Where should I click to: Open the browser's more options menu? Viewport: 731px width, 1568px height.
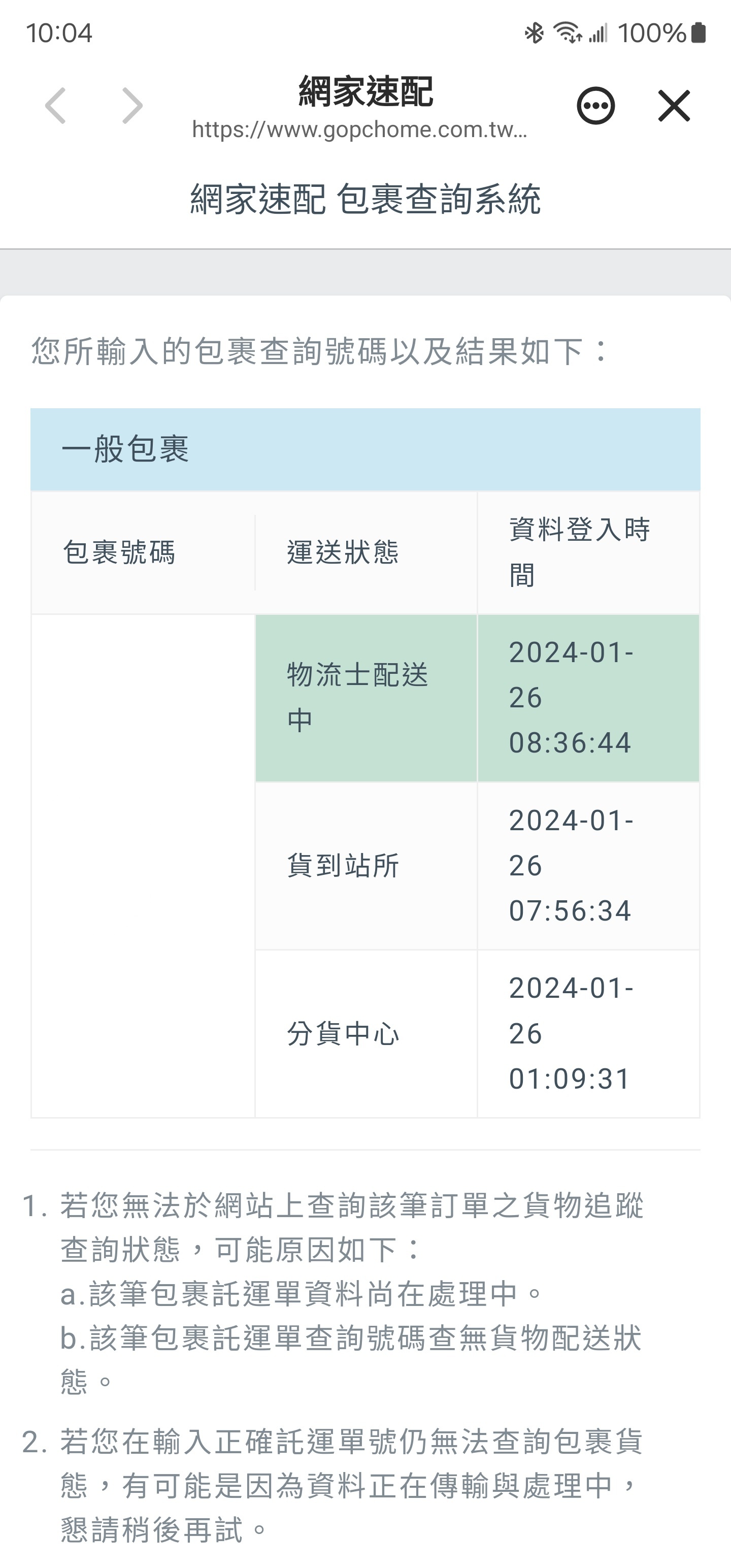point(595,106)
